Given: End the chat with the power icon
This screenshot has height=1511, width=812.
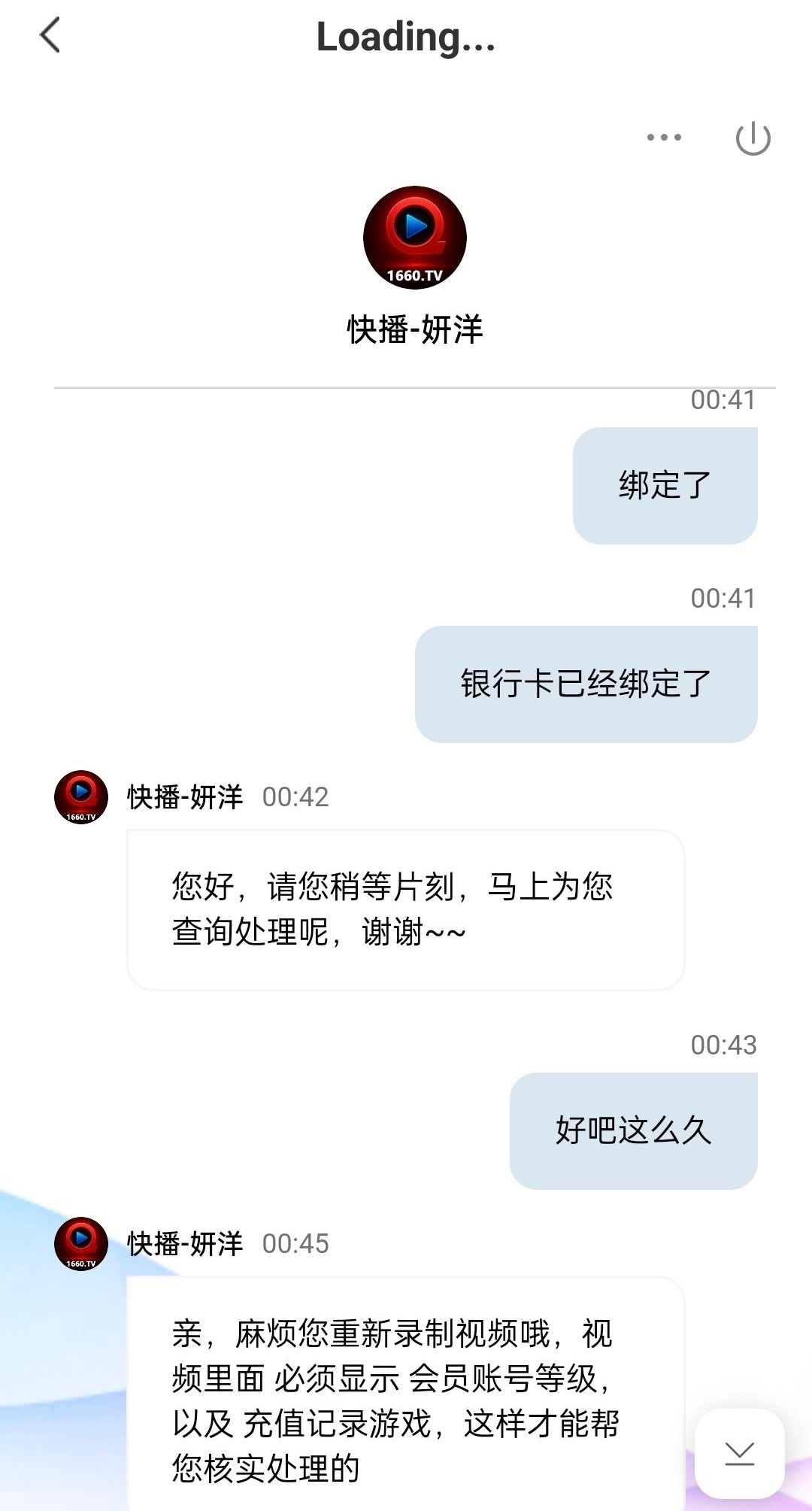Looking at the screenshot, I should click(x=753, y=138).
